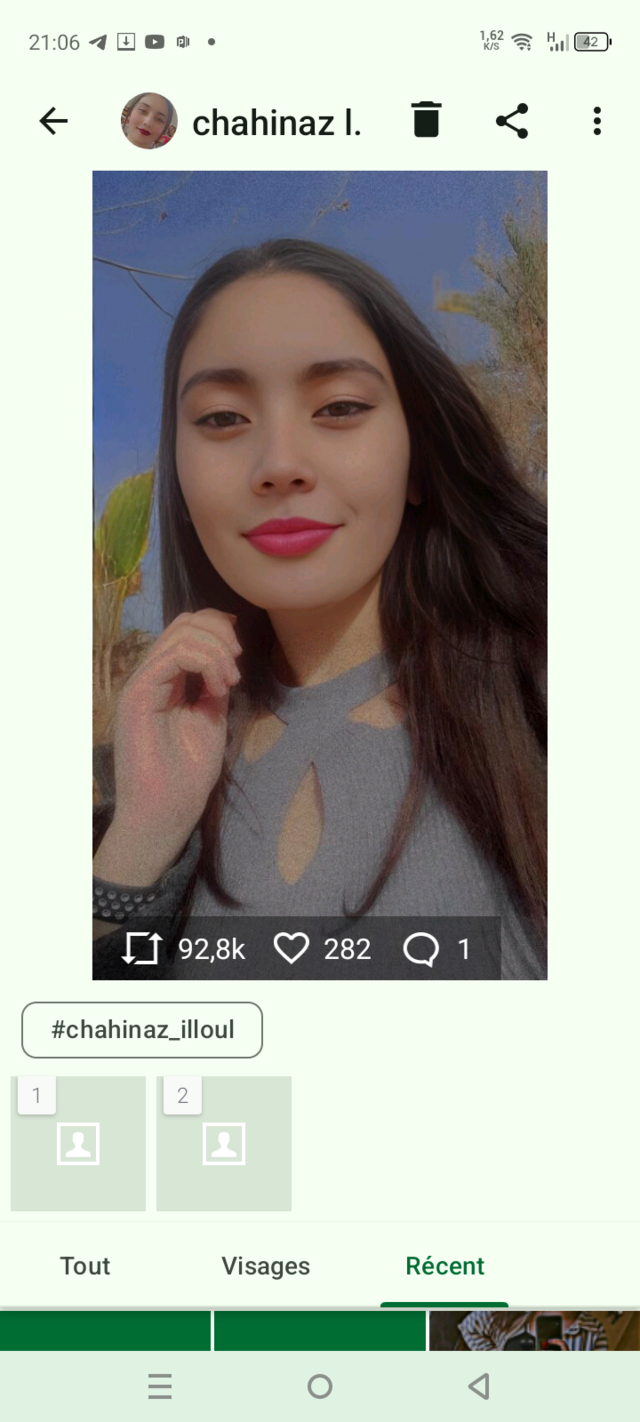Select the Récent tab
Viewport: 640px width, 1422px height.
(445, 1266)
